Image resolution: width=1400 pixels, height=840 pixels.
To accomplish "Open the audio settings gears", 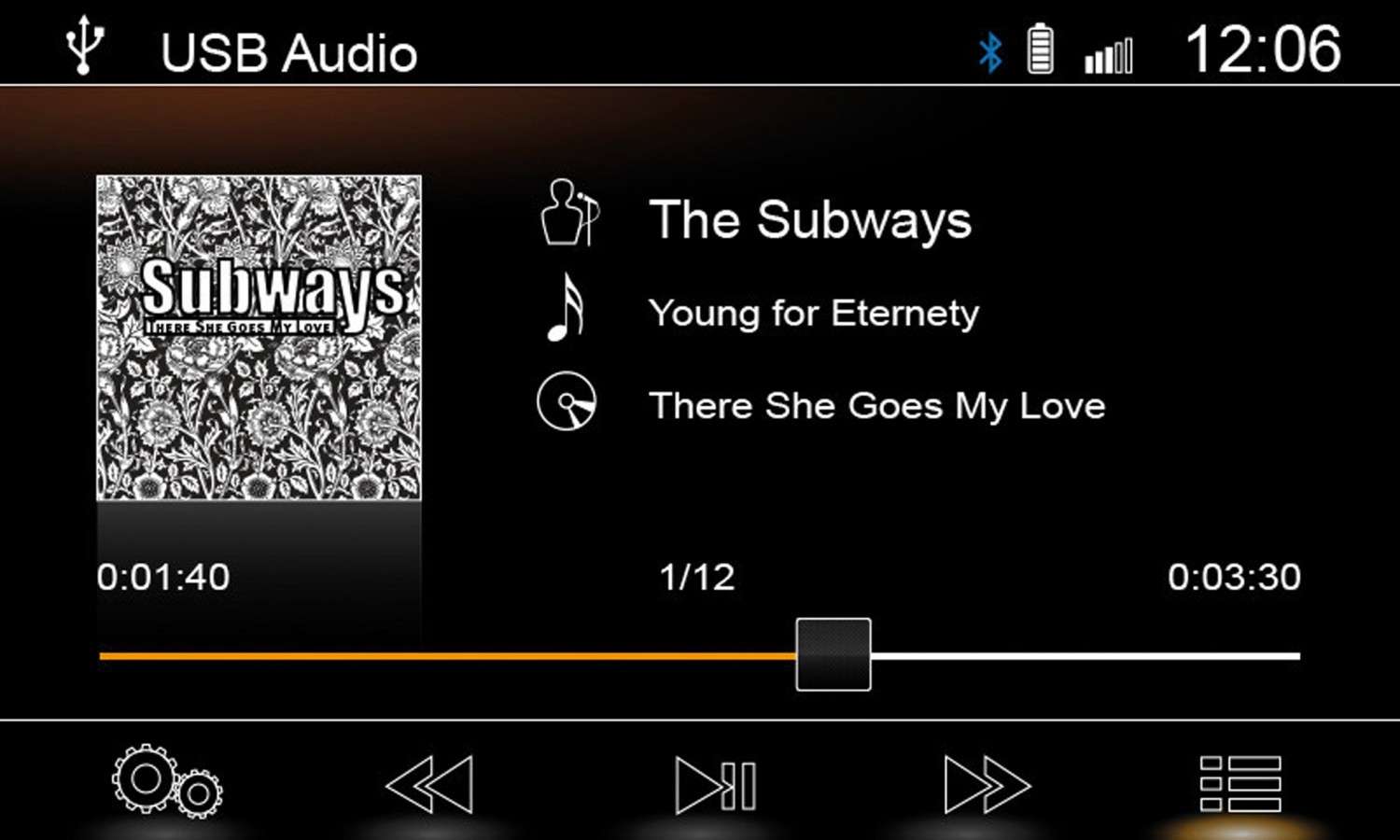I will click(168, 782).
